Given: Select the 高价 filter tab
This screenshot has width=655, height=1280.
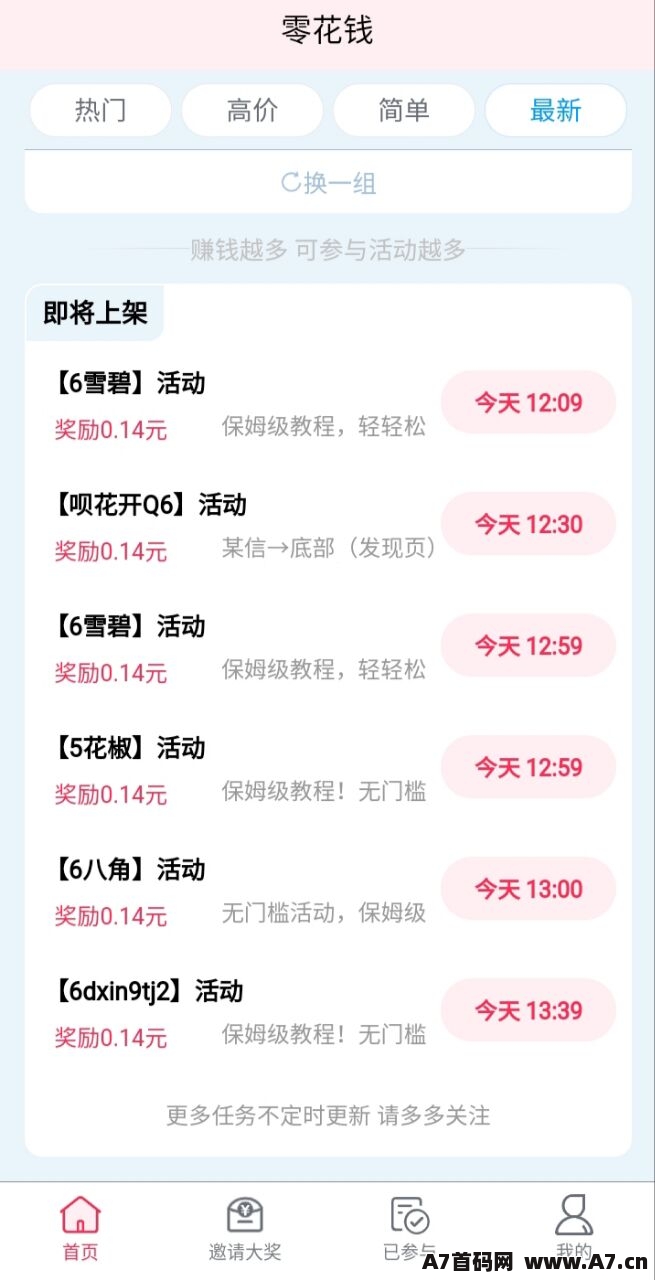Looking at the screenshot, I should click(x=252, y=110).
